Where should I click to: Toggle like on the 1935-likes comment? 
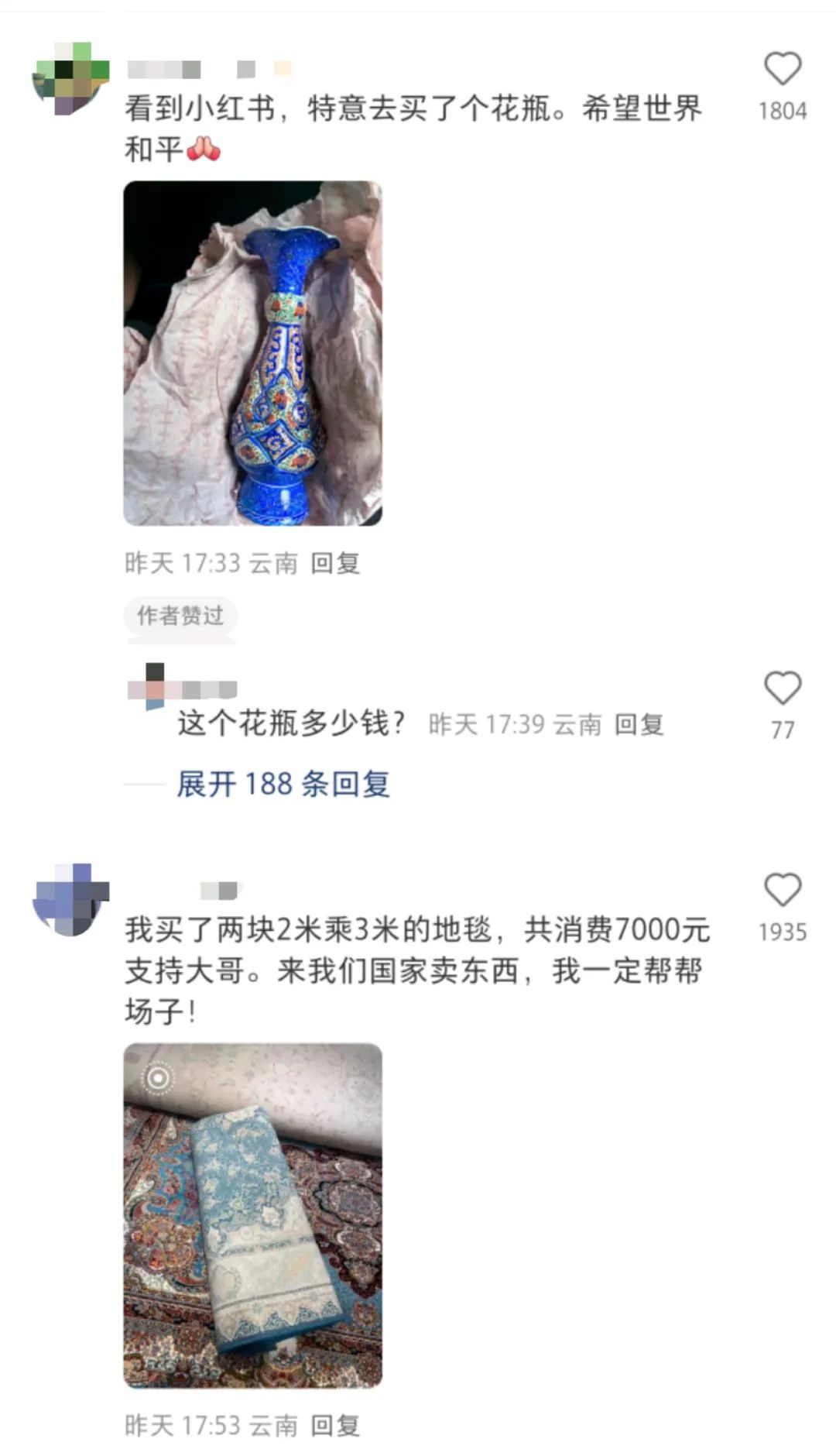click(x=784, y=891)
